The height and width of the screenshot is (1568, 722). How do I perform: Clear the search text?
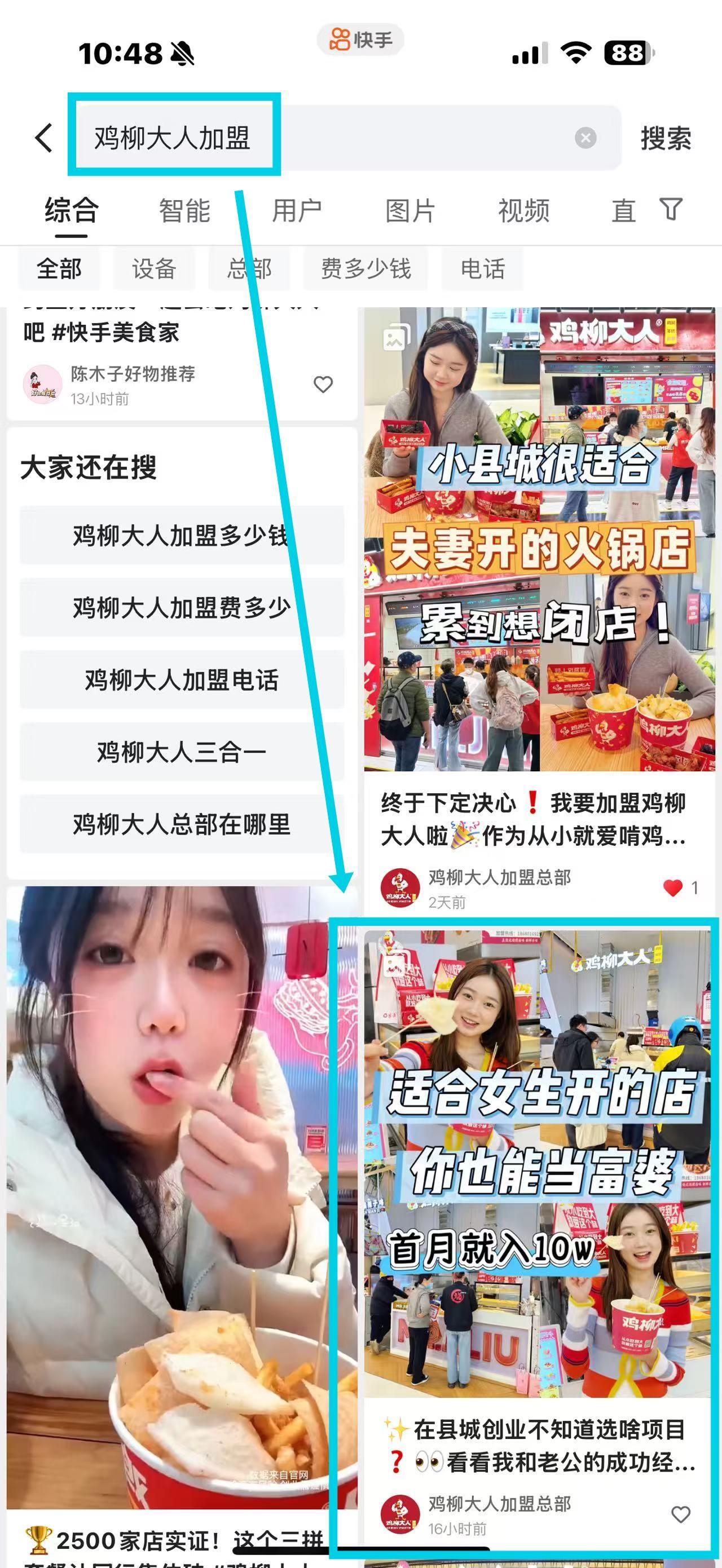(585, 138)
